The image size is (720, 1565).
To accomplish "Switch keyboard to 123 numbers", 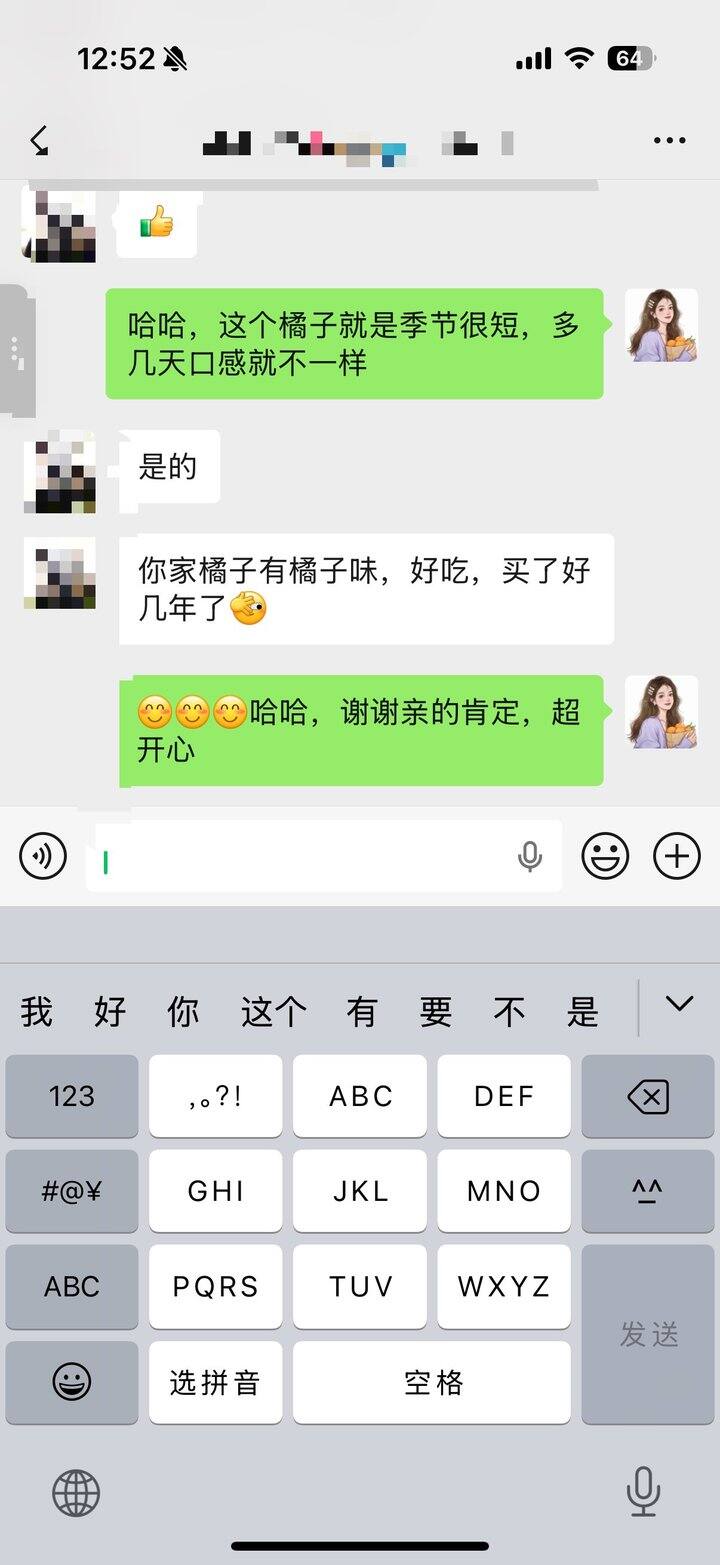I will coord(72,1097).
